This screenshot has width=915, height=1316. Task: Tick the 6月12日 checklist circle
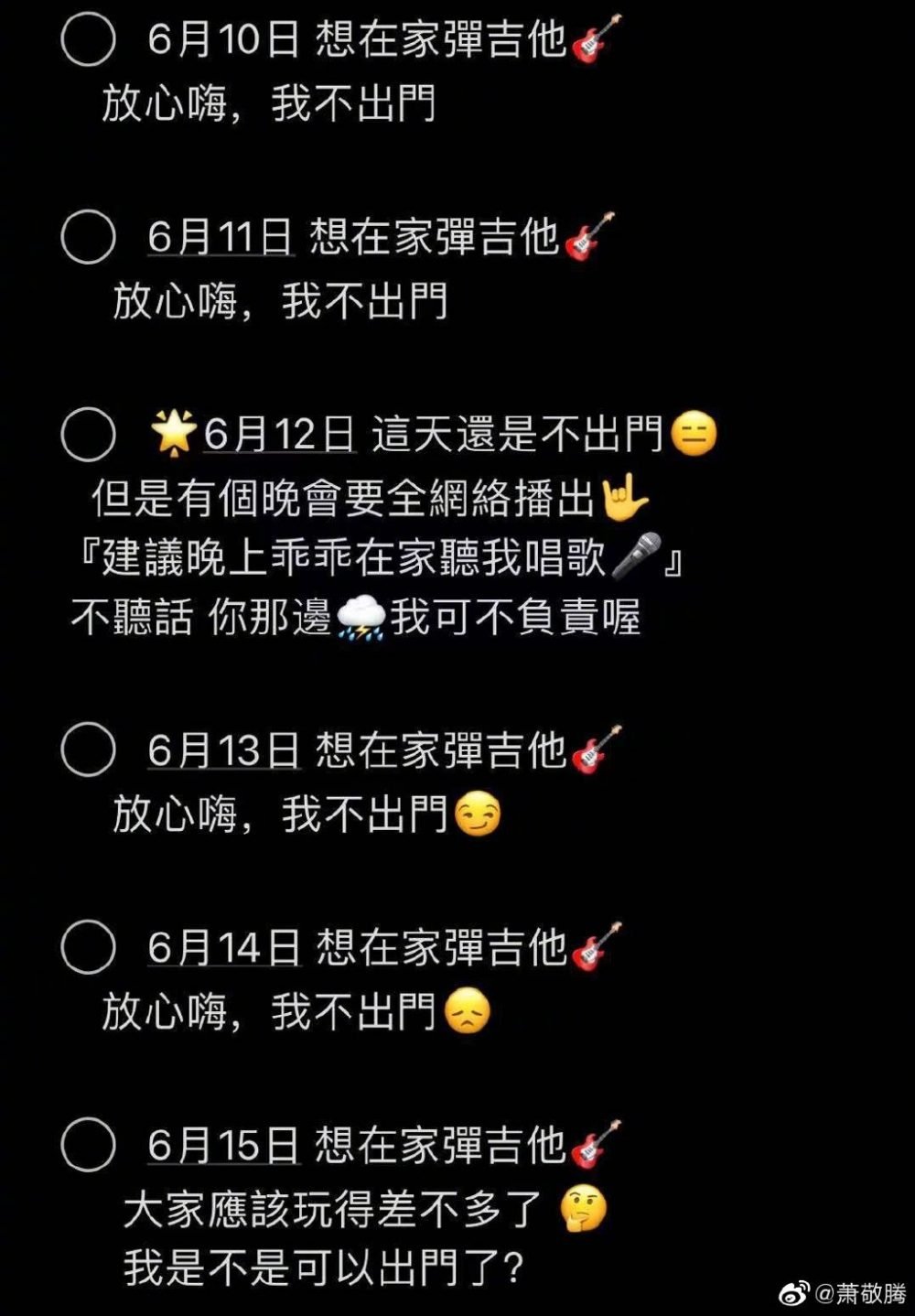coord(88,434)
